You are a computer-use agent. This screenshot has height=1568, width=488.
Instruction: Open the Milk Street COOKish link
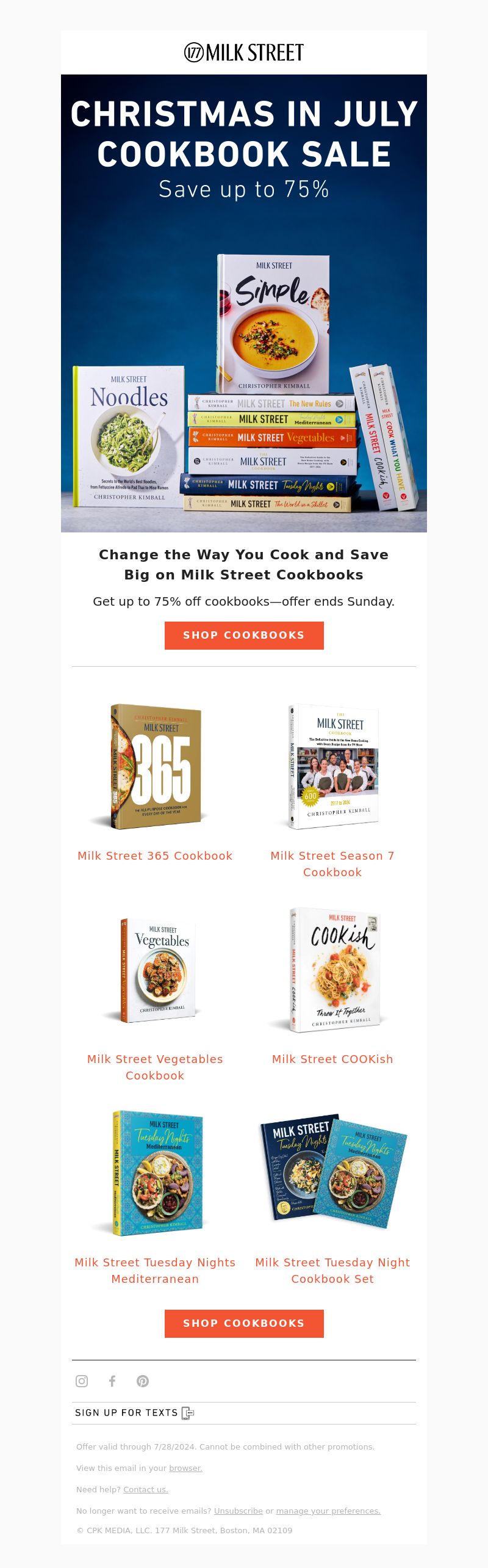click(x=332, y=1059)
